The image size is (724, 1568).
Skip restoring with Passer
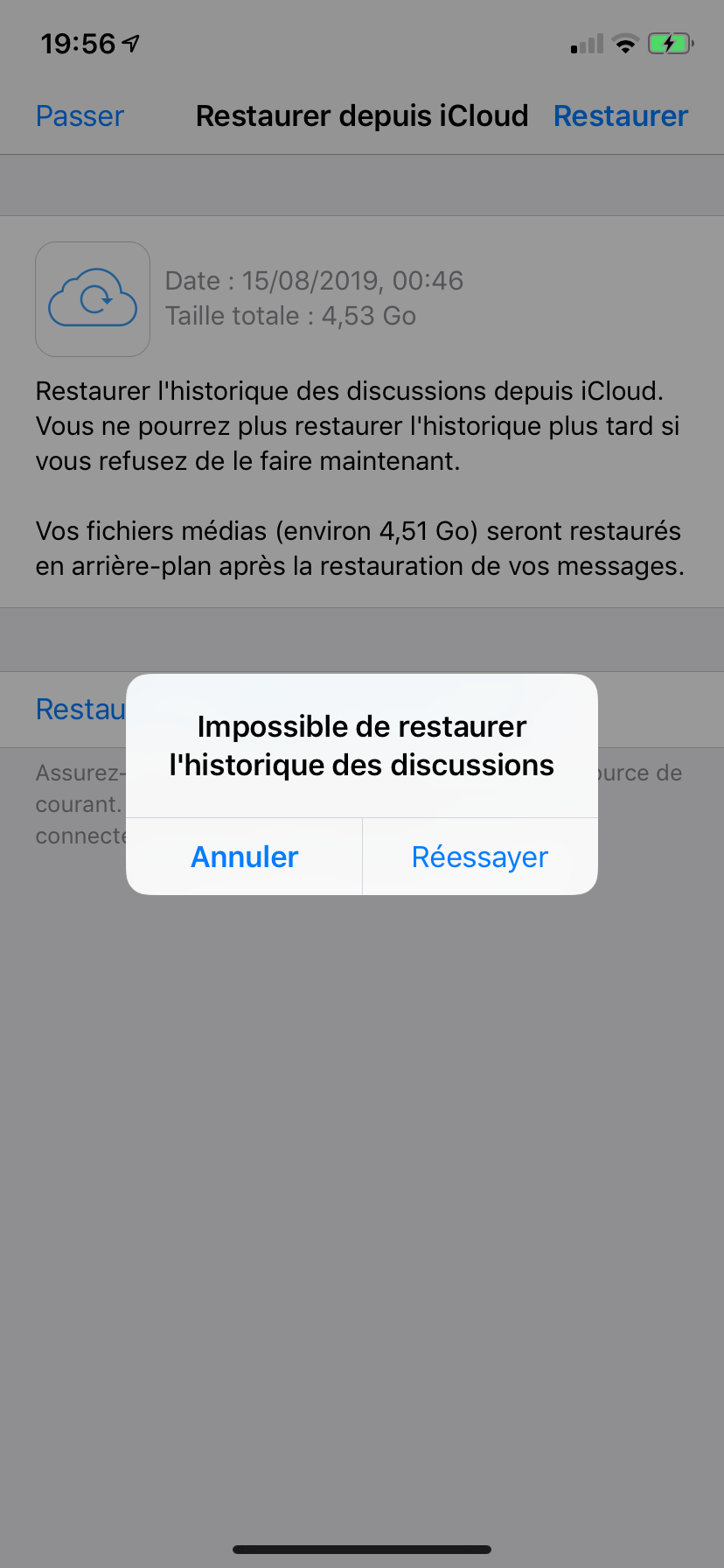coord(80,115)
